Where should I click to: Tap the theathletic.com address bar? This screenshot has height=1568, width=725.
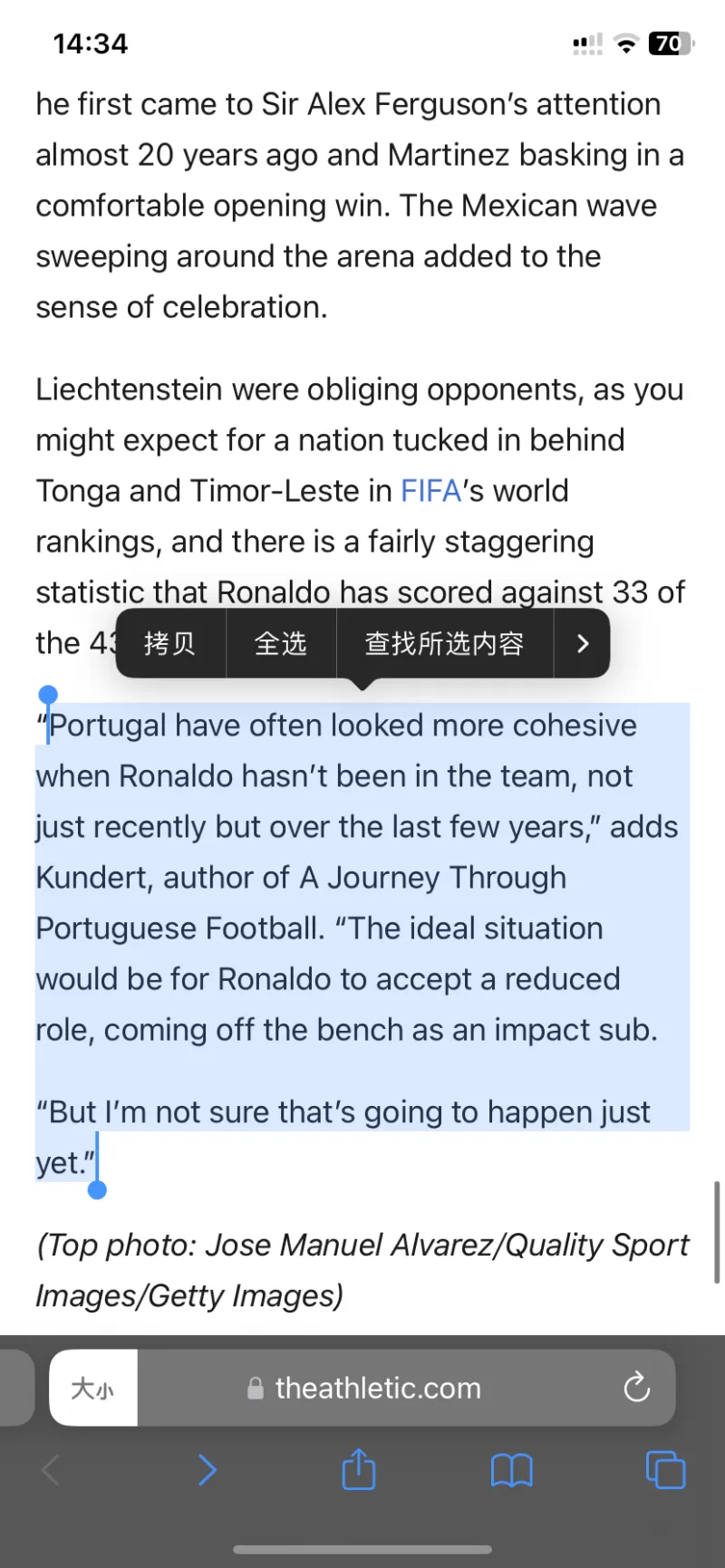[x=377, y=1388]
